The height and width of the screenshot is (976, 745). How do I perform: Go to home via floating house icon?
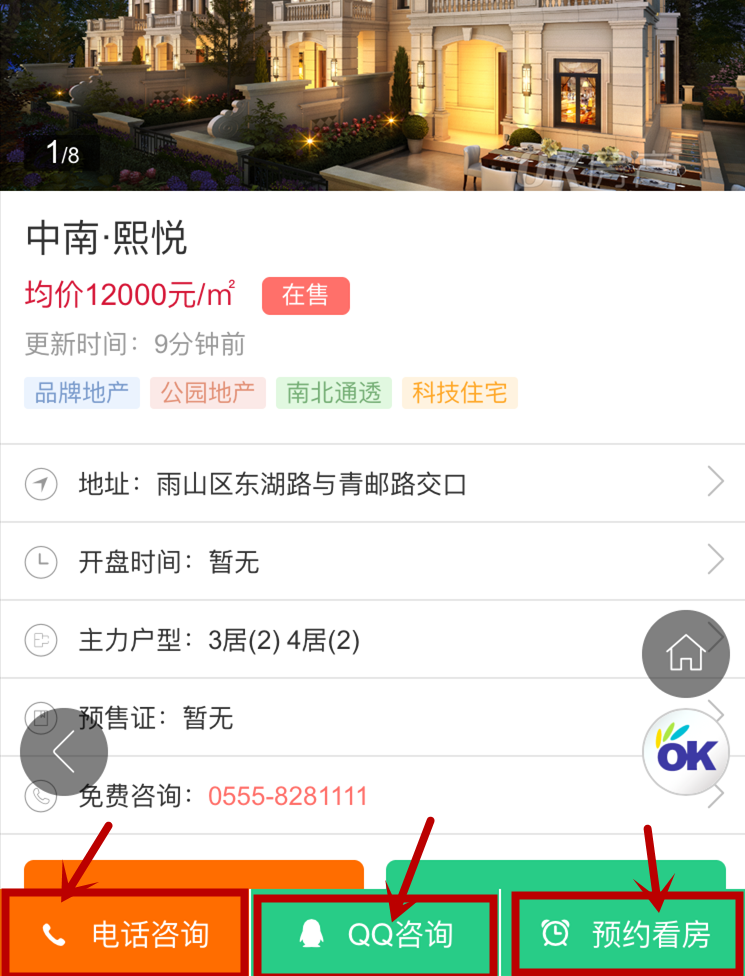pos(686,654)
